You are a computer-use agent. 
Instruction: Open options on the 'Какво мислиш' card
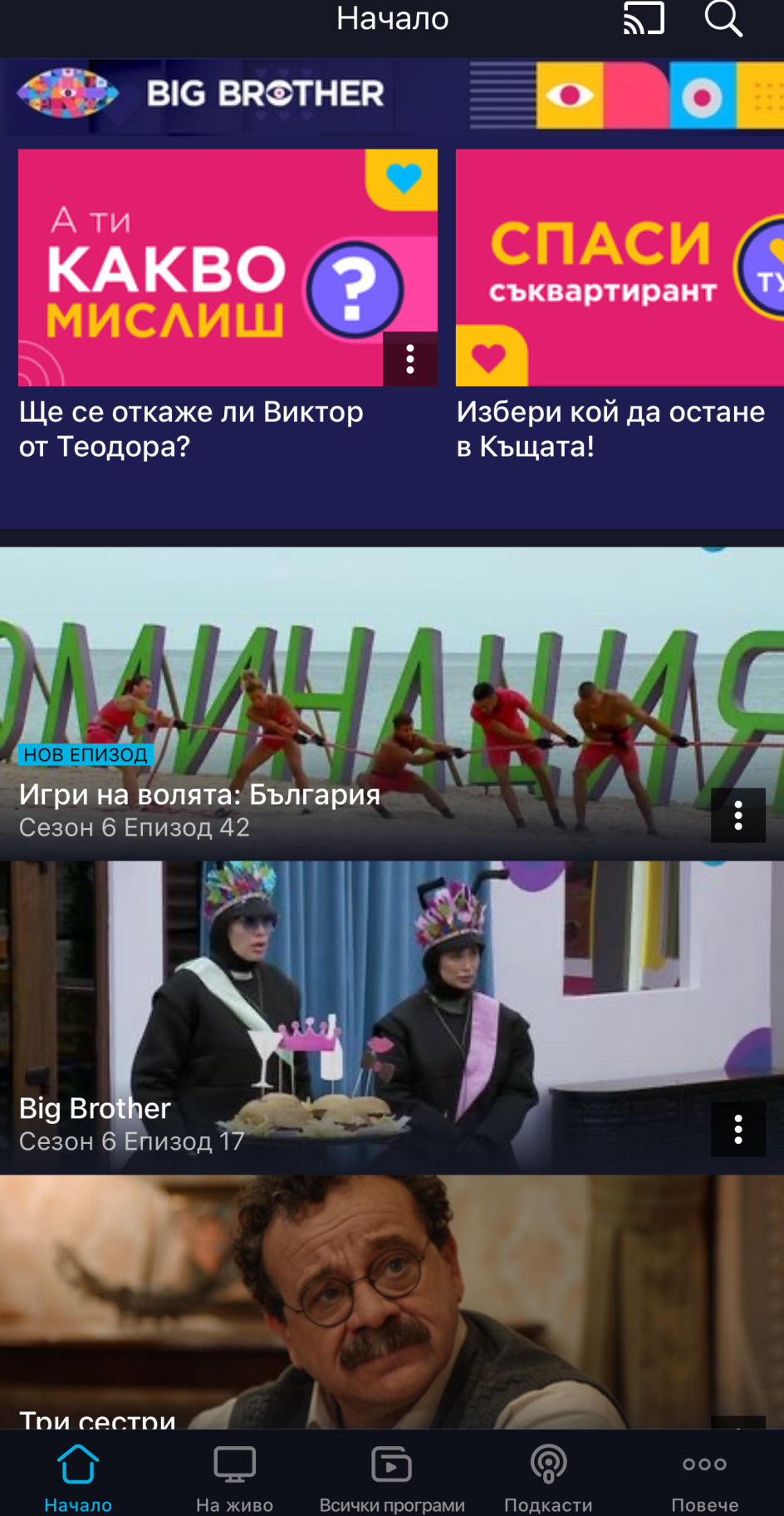pyautogui.click(x=410, y=359)
